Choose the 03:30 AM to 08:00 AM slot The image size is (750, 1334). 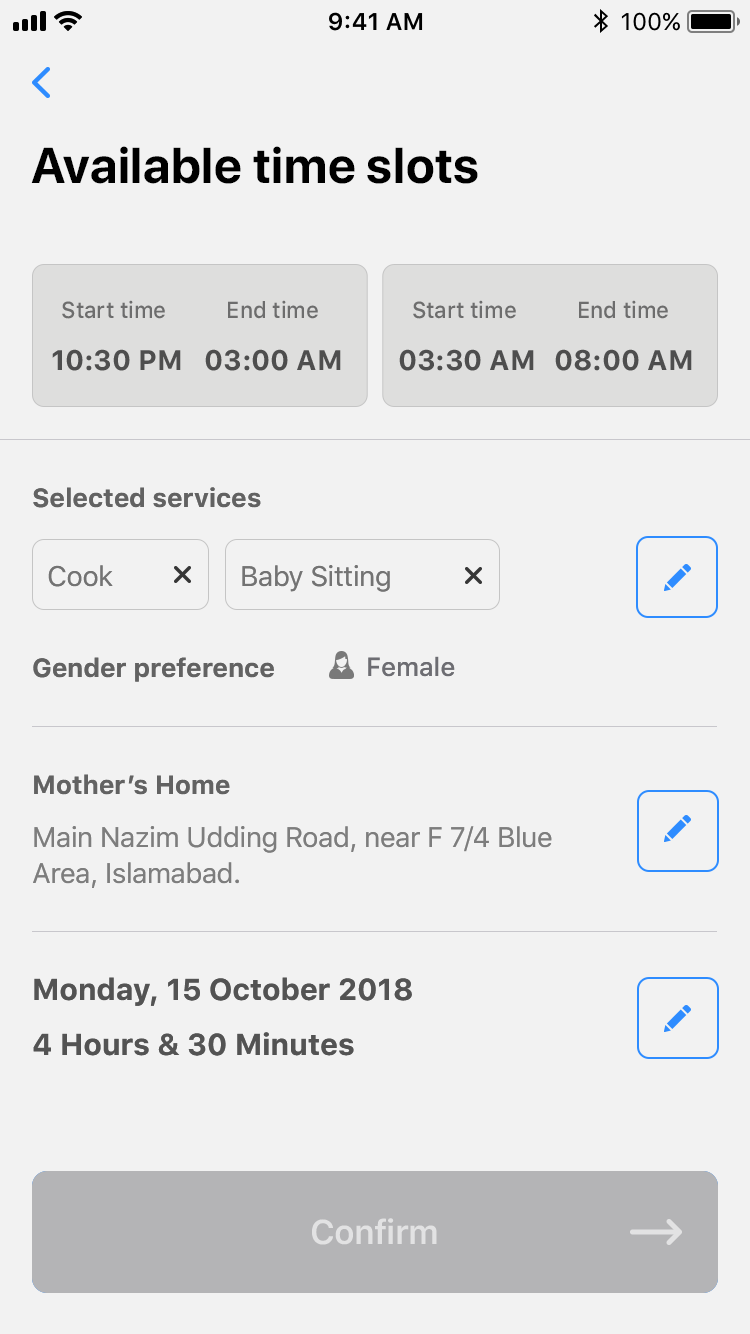549,336
